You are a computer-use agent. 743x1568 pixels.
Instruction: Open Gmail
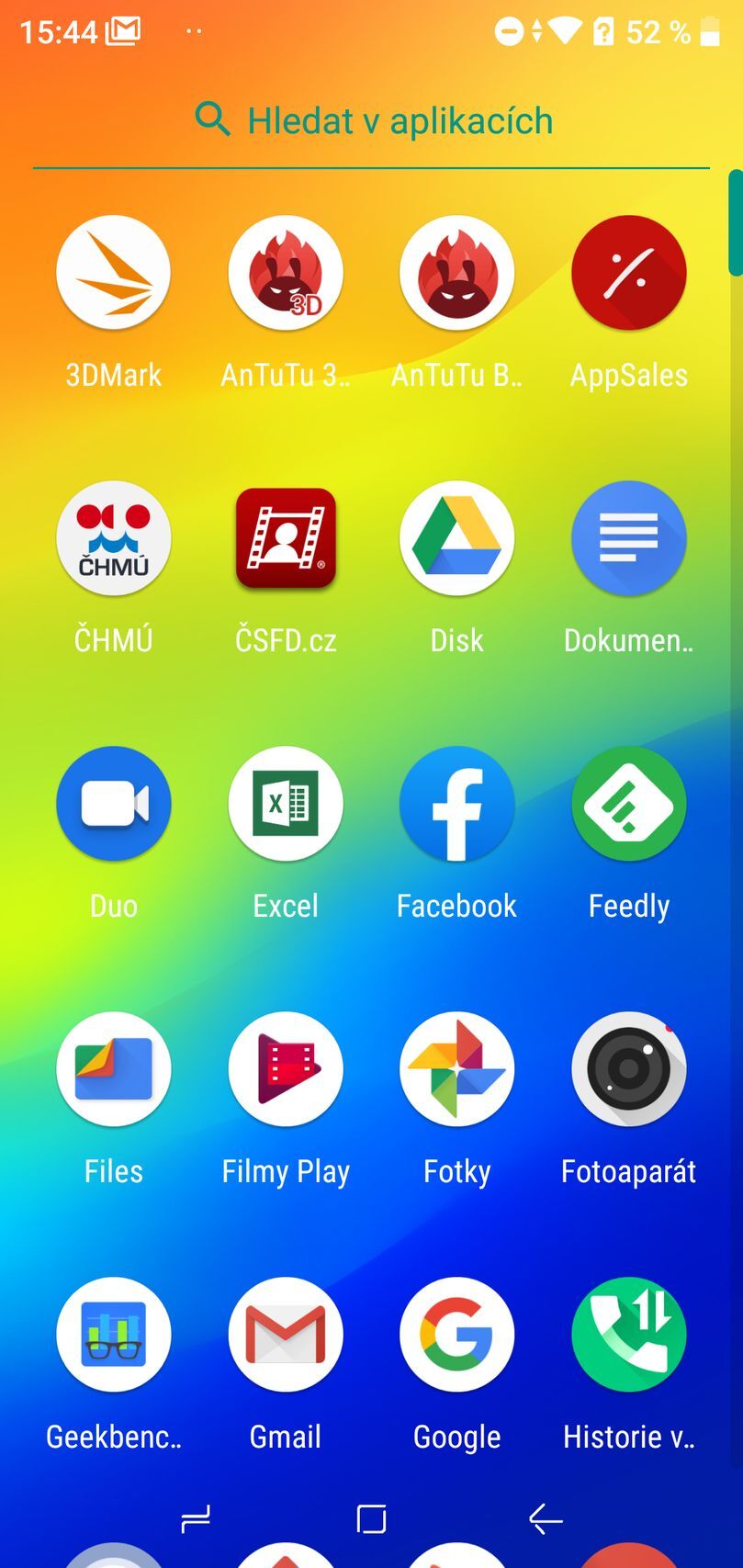tap(285, 1335)
